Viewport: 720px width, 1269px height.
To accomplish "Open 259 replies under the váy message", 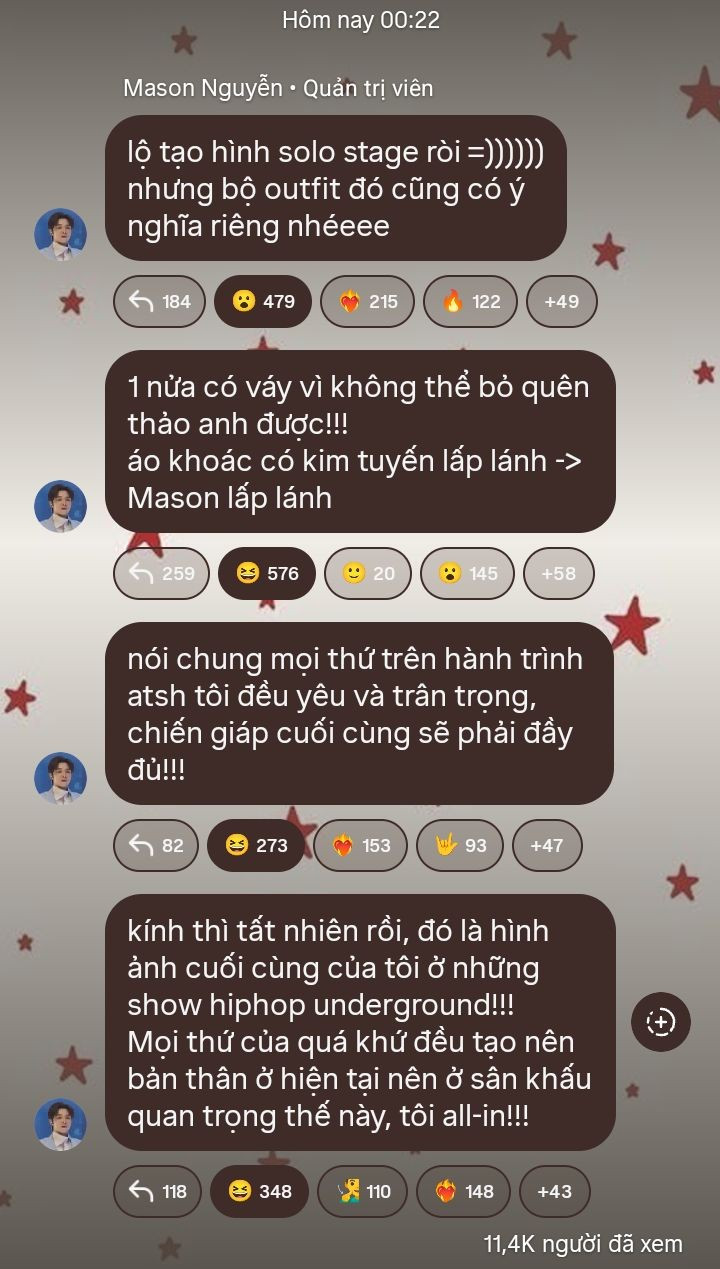I will point(161,573).
